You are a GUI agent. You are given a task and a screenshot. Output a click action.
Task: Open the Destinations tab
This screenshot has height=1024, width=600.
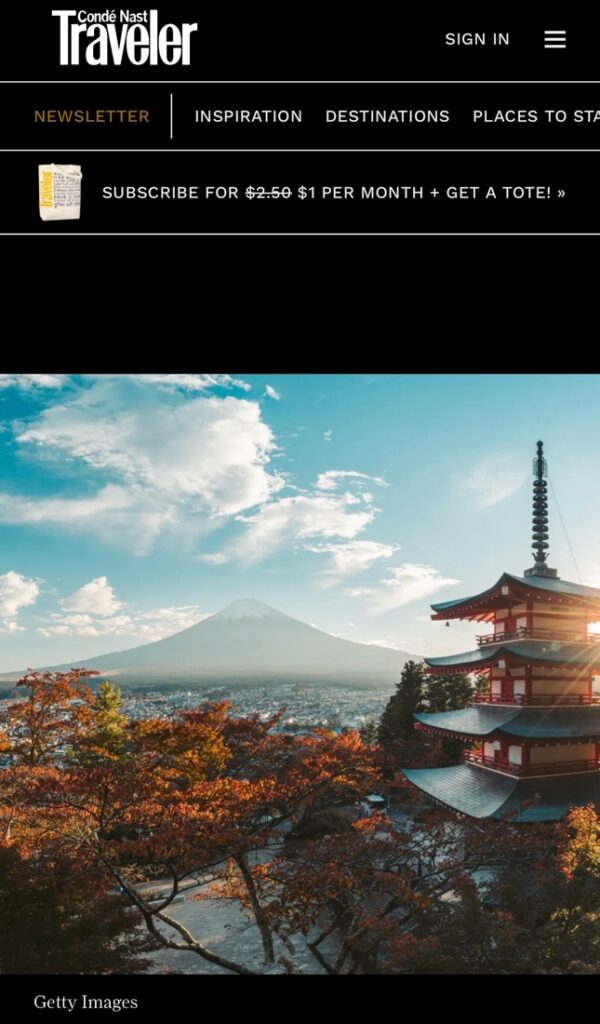point(387,116)
